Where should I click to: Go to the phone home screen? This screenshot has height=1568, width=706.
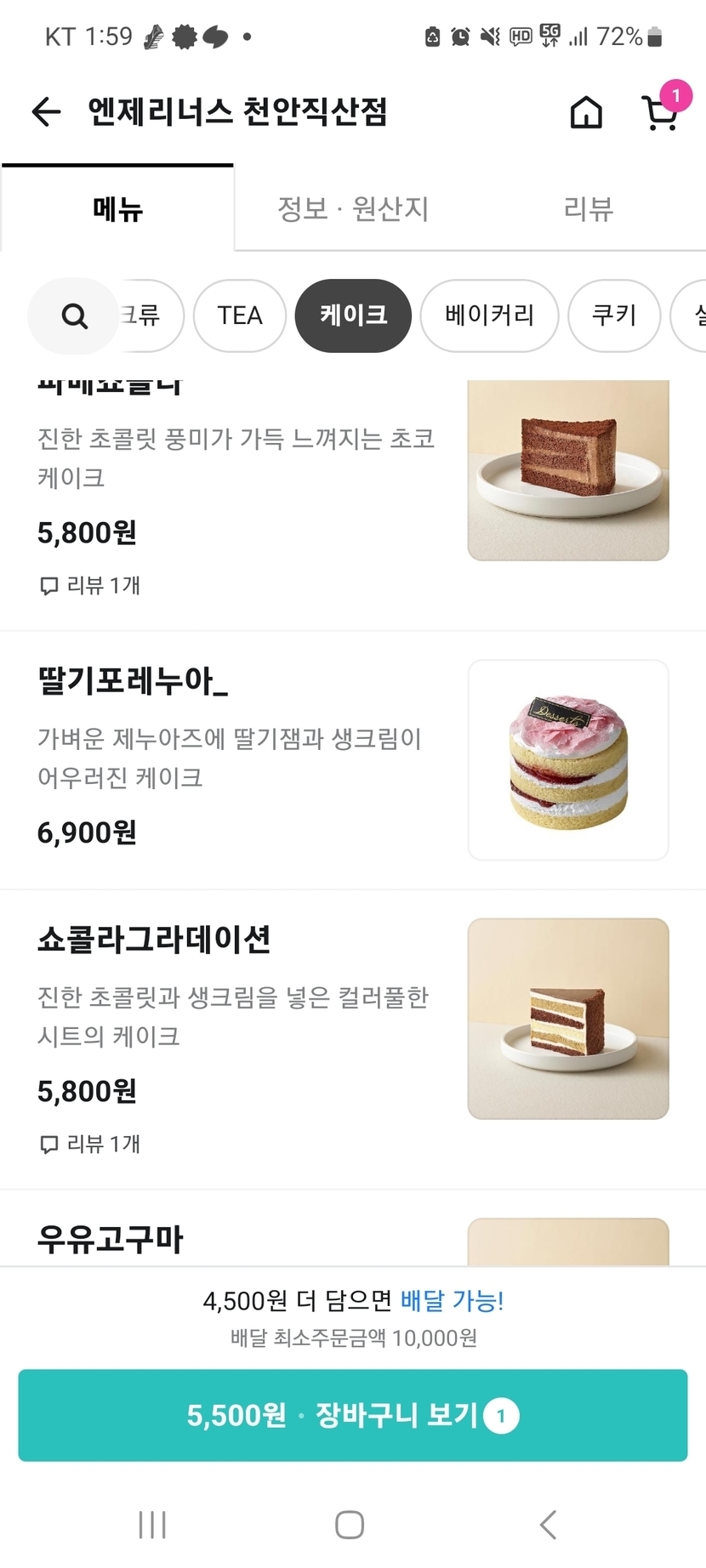[x=350, y=1525]
